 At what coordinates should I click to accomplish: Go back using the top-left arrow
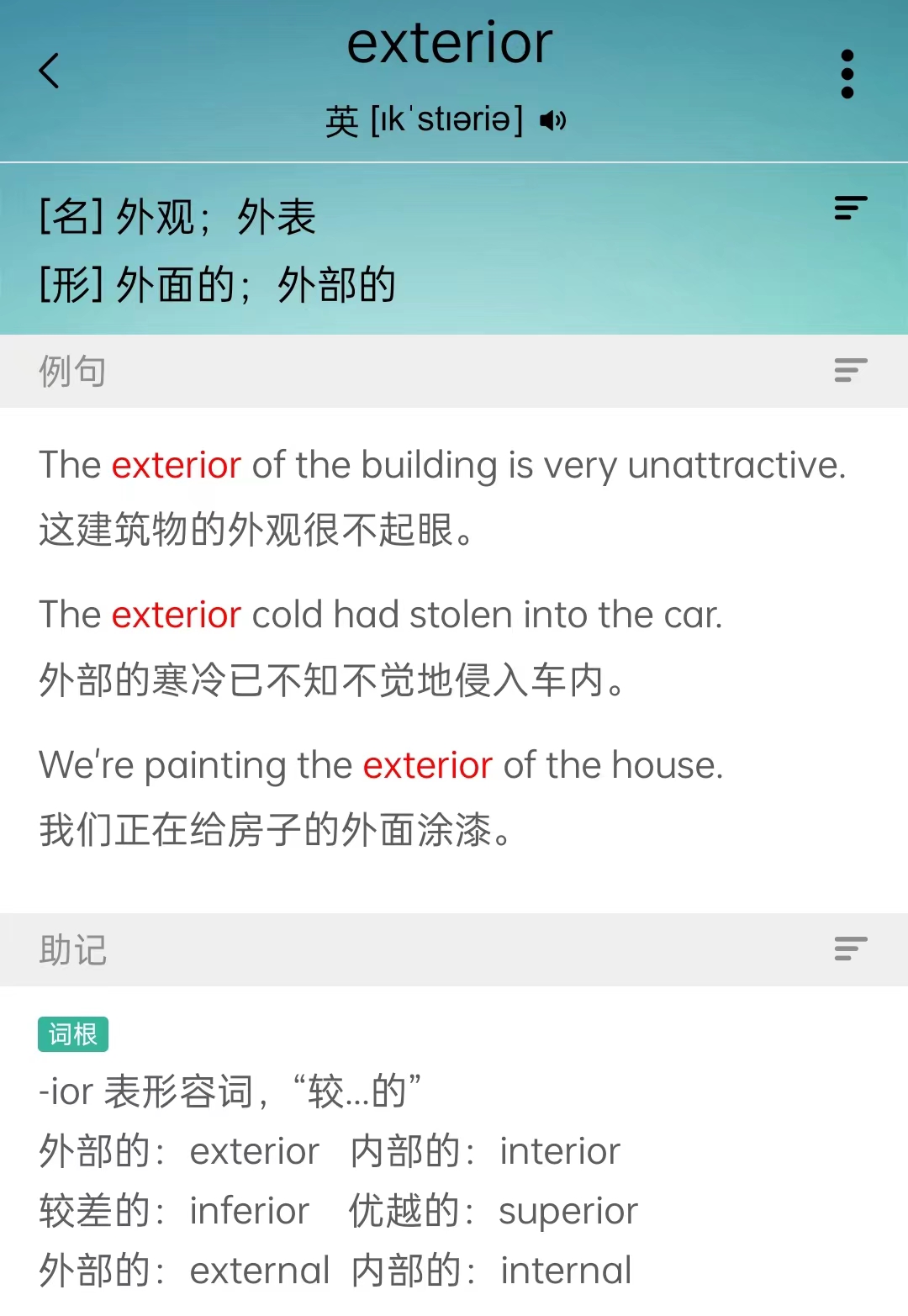(50, 71)
